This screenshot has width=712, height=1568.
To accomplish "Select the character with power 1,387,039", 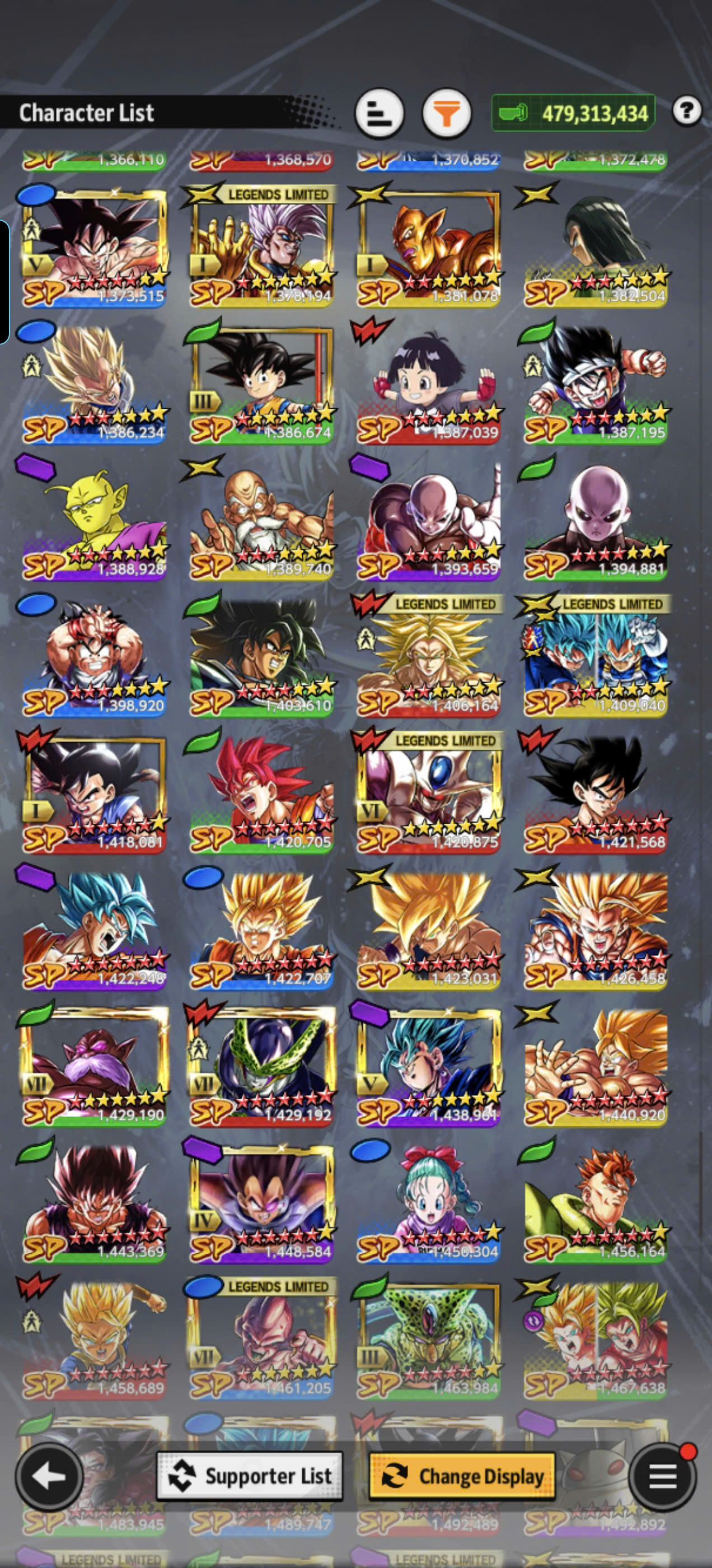I will coord(428,384).
